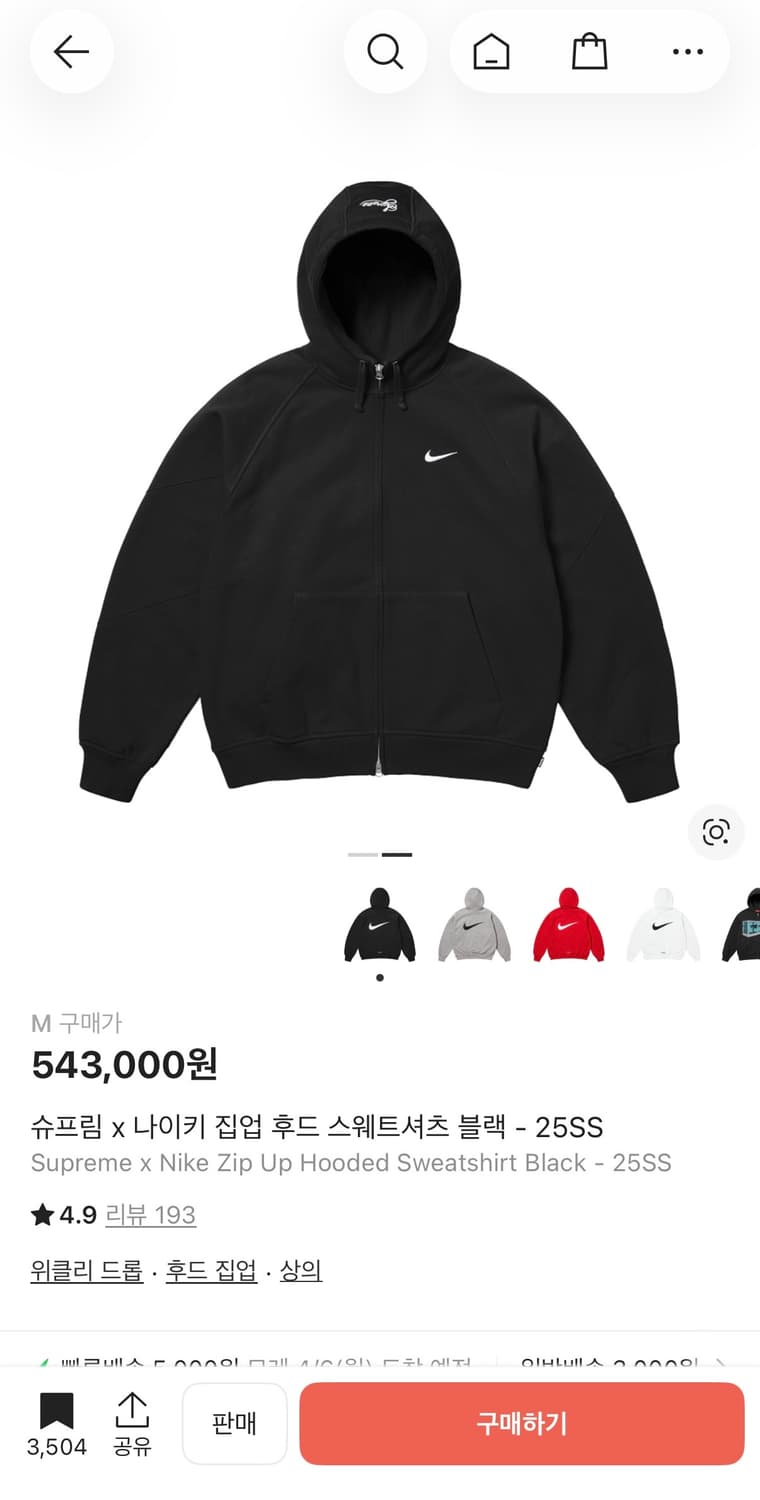This screenshot has width=760, height=1500.
Task: Click the 상의 category tag
Action: (303, 1270)
